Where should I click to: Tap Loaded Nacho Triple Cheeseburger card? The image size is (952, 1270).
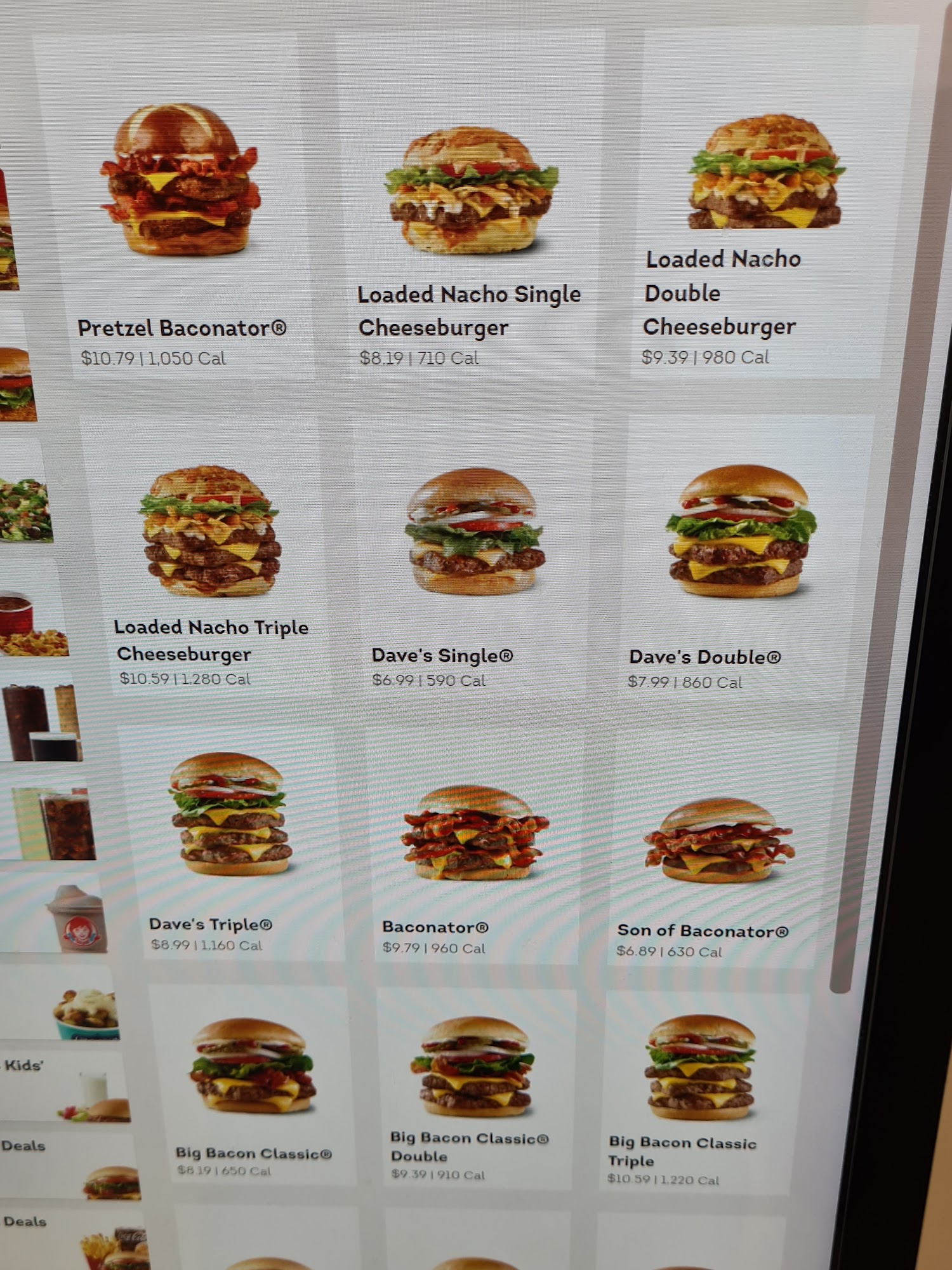[x=211, y=559]
